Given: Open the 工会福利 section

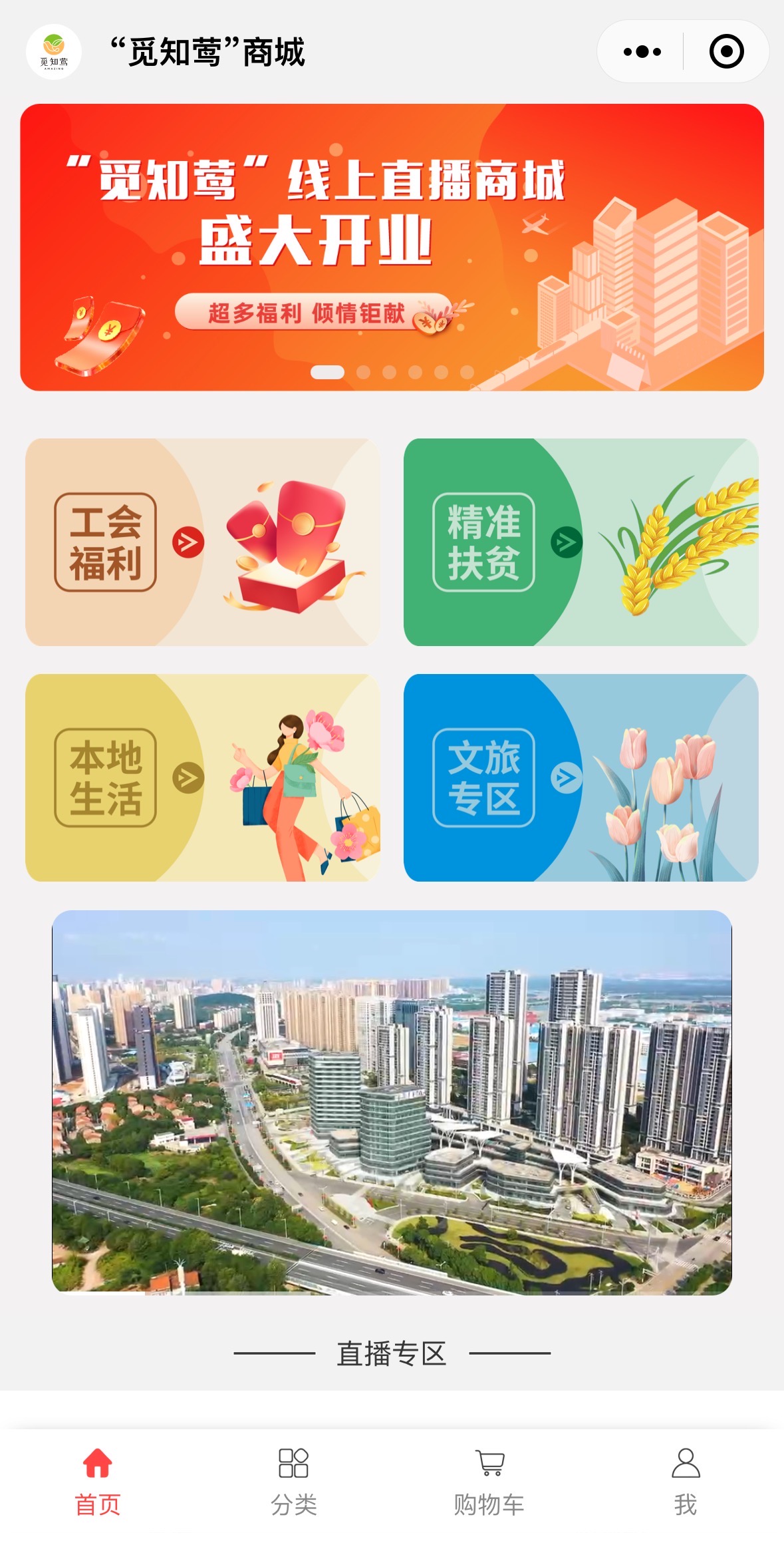Looking at the screenshot, I should point(202,542).
